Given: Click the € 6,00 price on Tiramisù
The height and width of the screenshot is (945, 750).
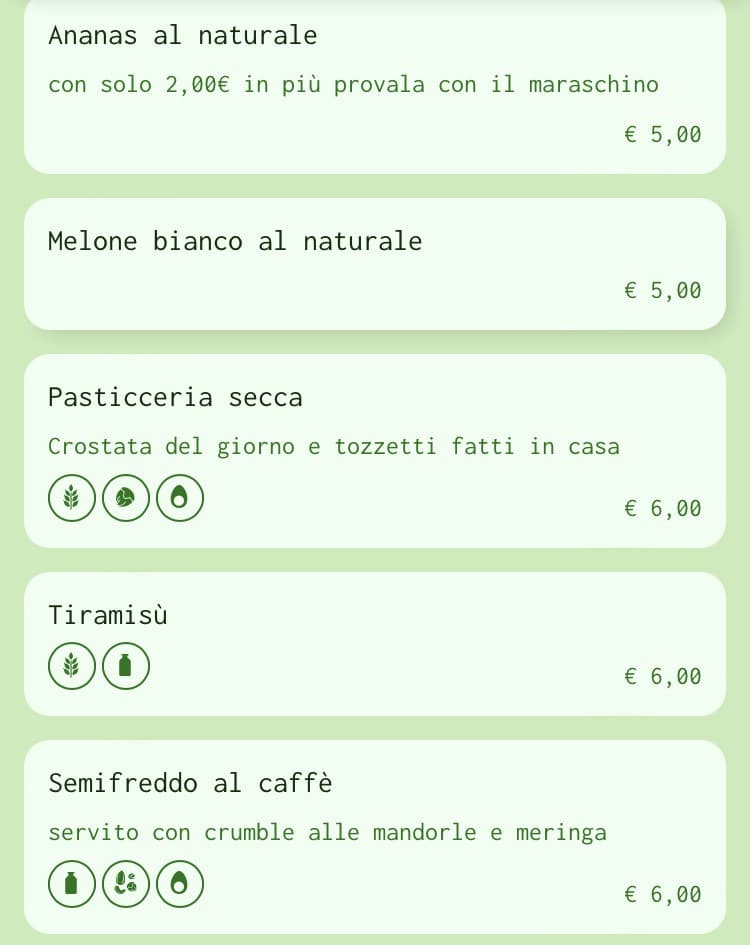Looking at the screenshot, I should (x=662, y=675).
